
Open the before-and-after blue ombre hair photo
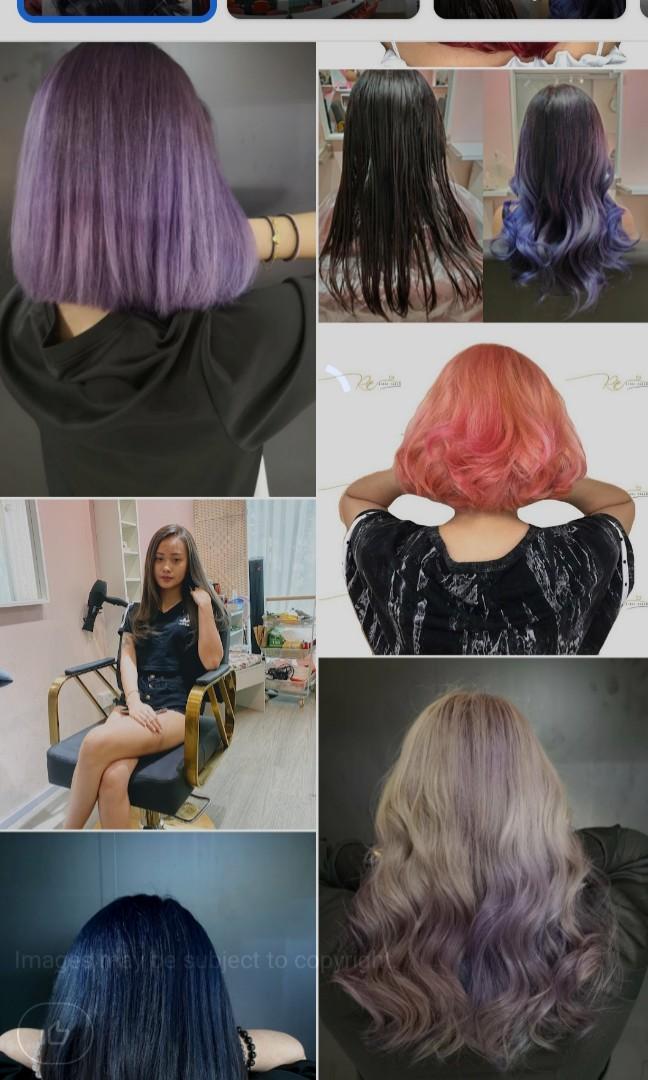(482, 195)
